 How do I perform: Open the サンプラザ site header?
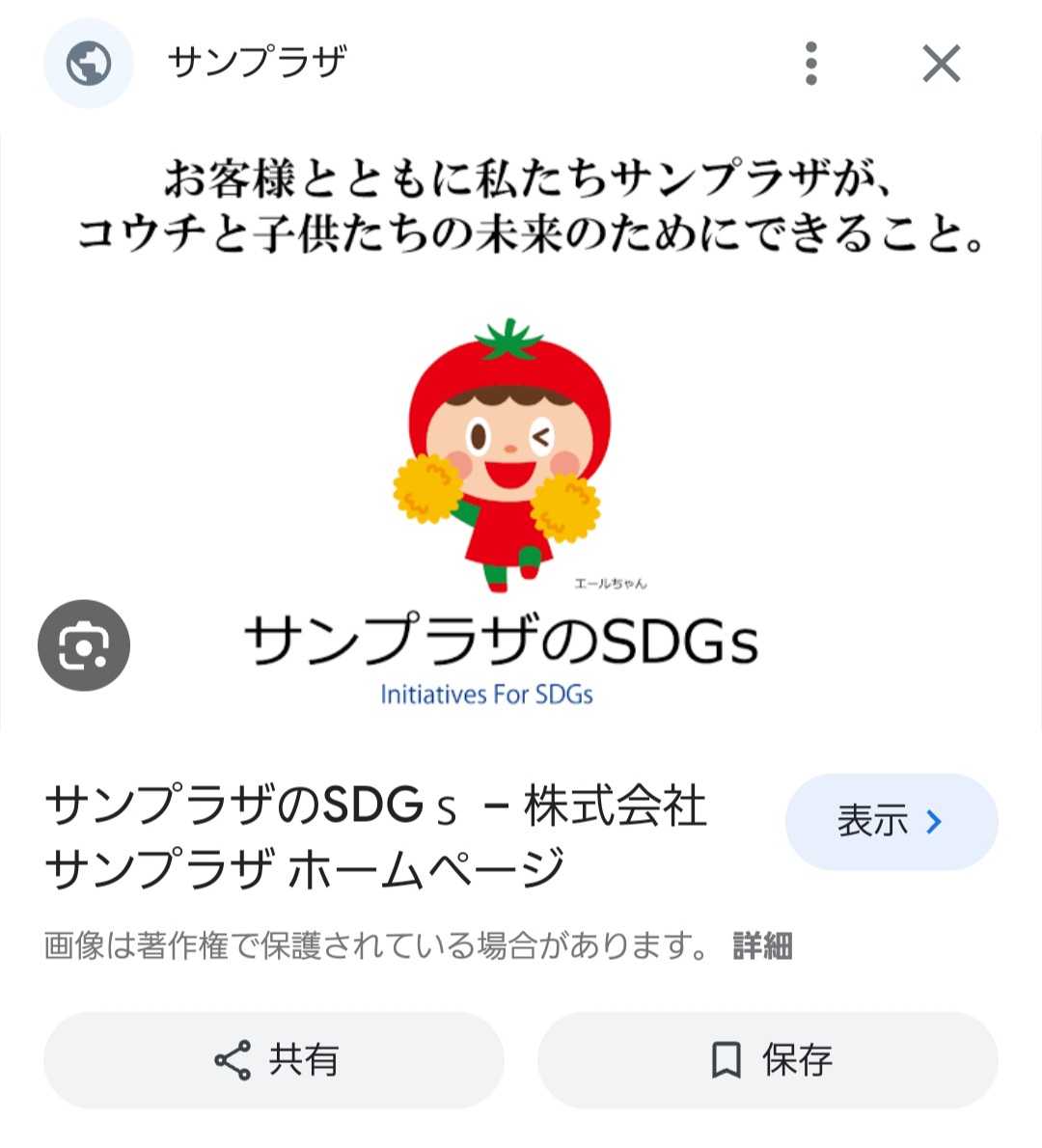pyautogui.click(x=257, y=64)
